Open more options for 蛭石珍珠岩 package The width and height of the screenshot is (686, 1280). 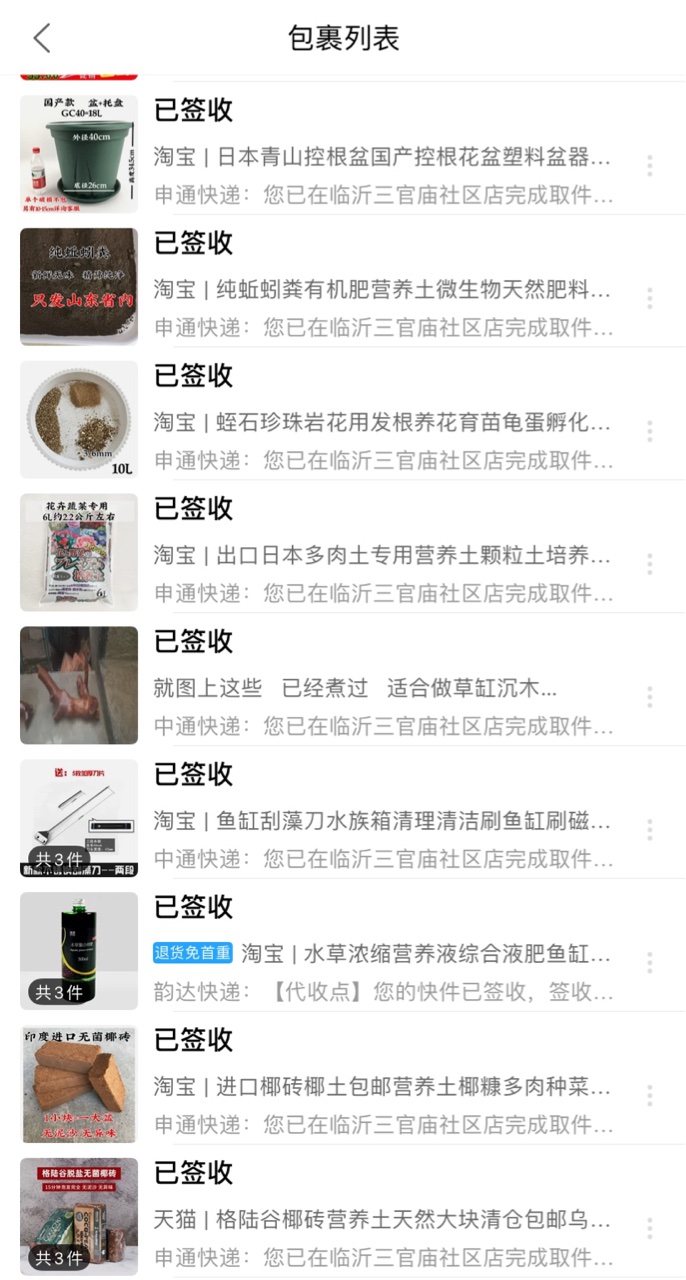(649, 431)
